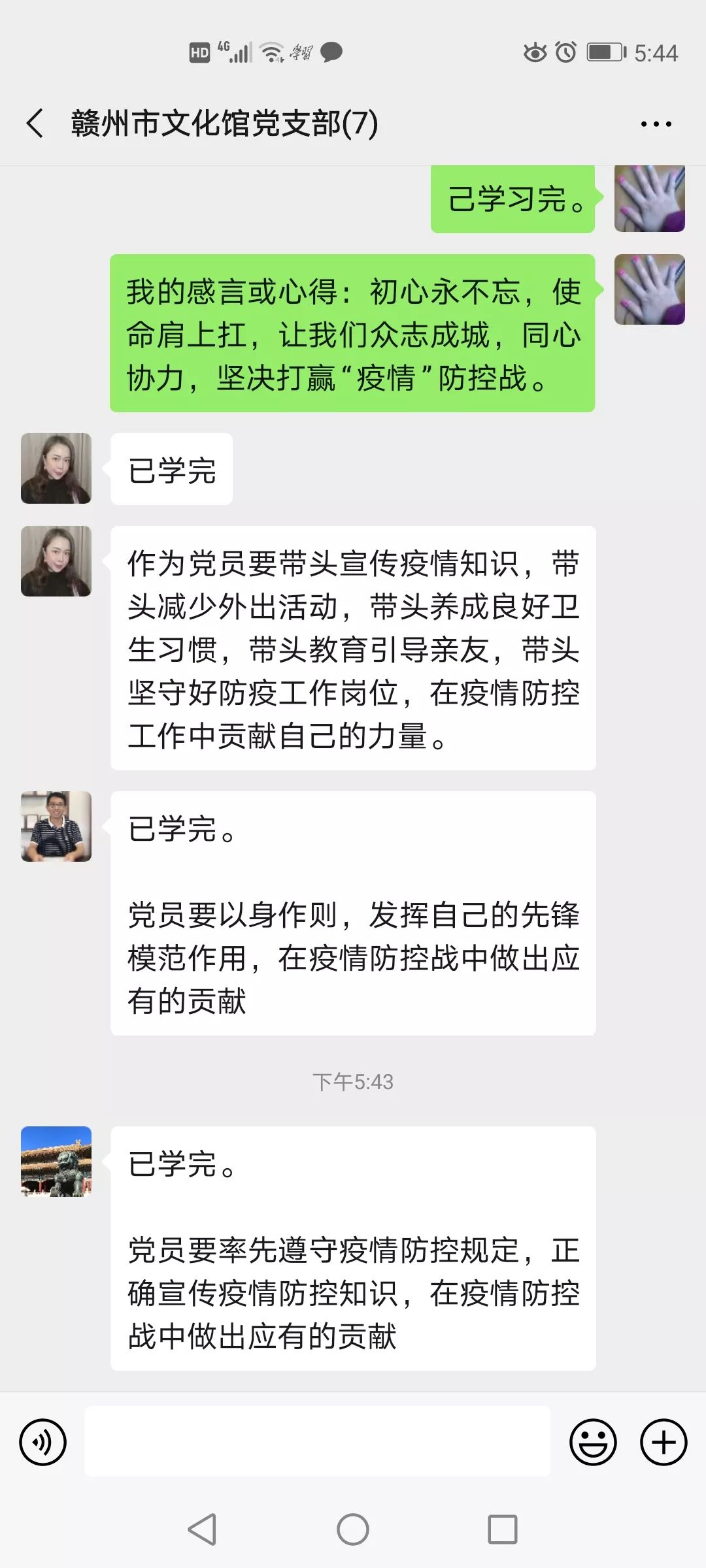Screen dimensions: 706x1568
Task: Focus the message text field
Action: tap(318, 1442)
